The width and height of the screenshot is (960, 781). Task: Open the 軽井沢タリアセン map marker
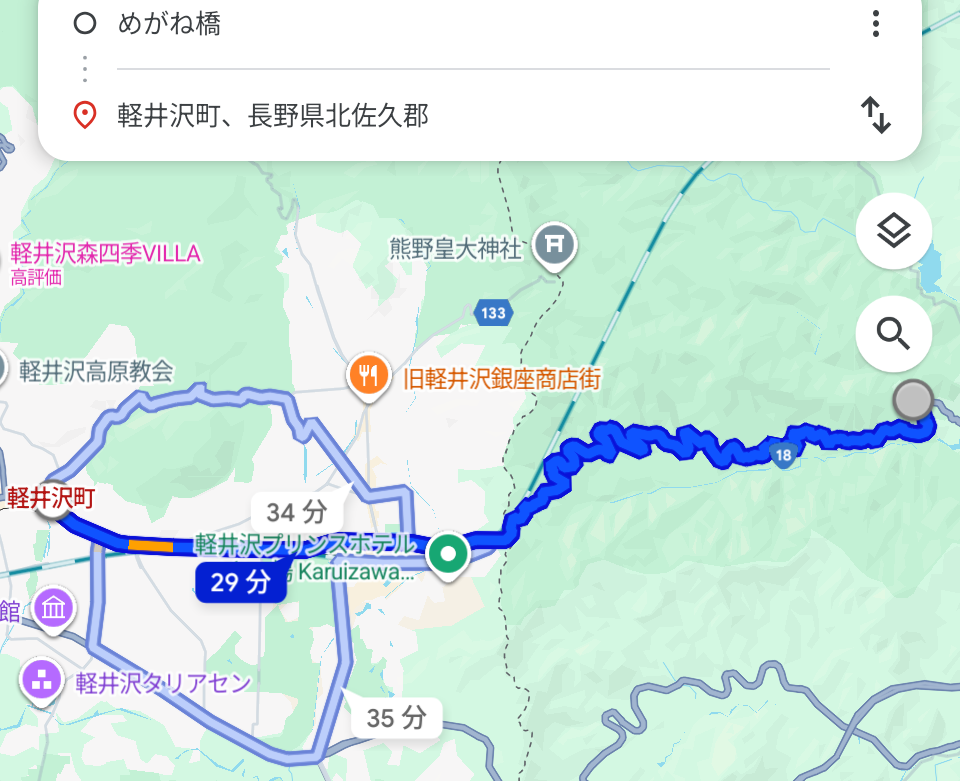pos(42,683)
